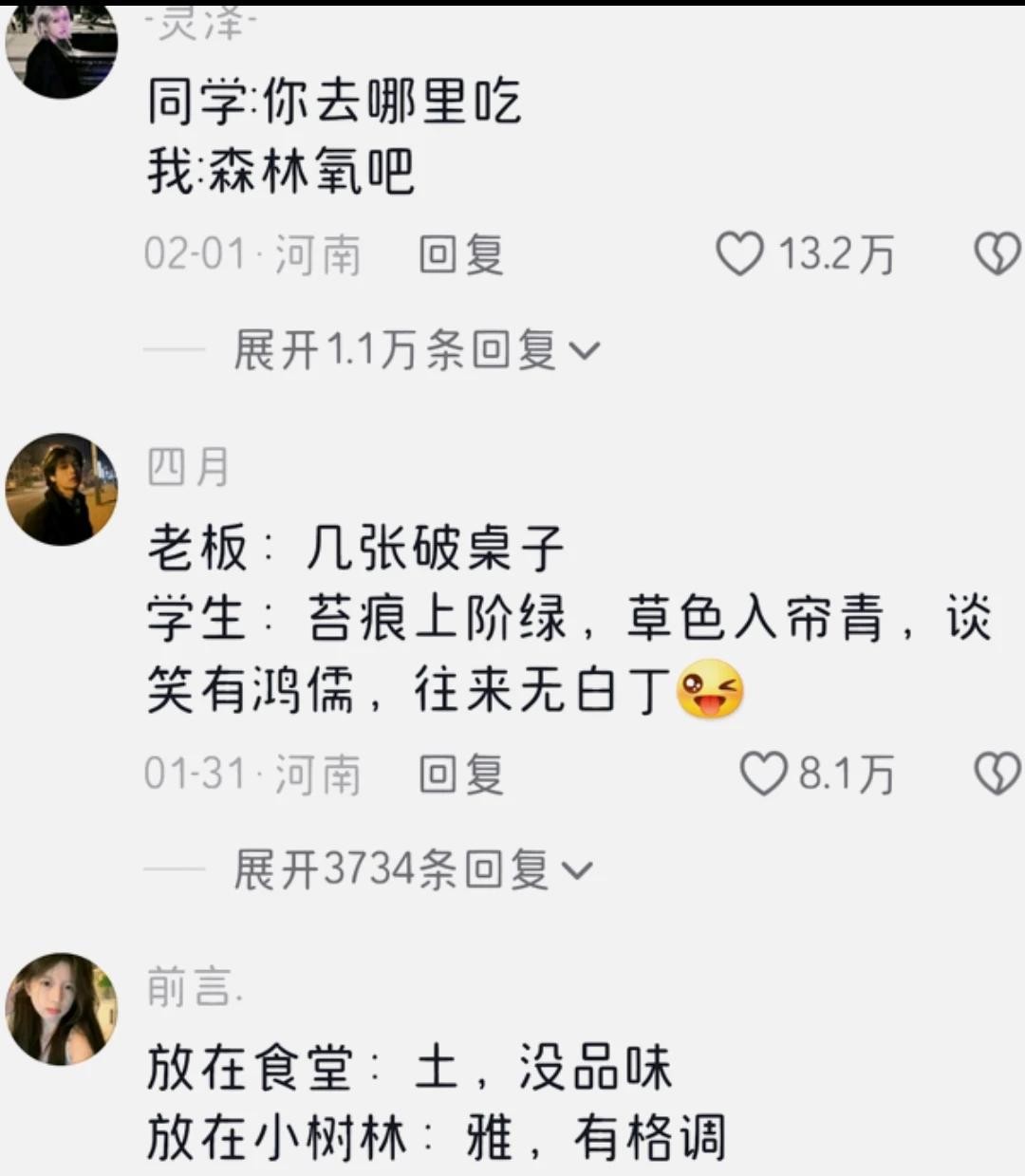Dislike 四月's comment
The image size is (1025, 1176).
point(997,774)
